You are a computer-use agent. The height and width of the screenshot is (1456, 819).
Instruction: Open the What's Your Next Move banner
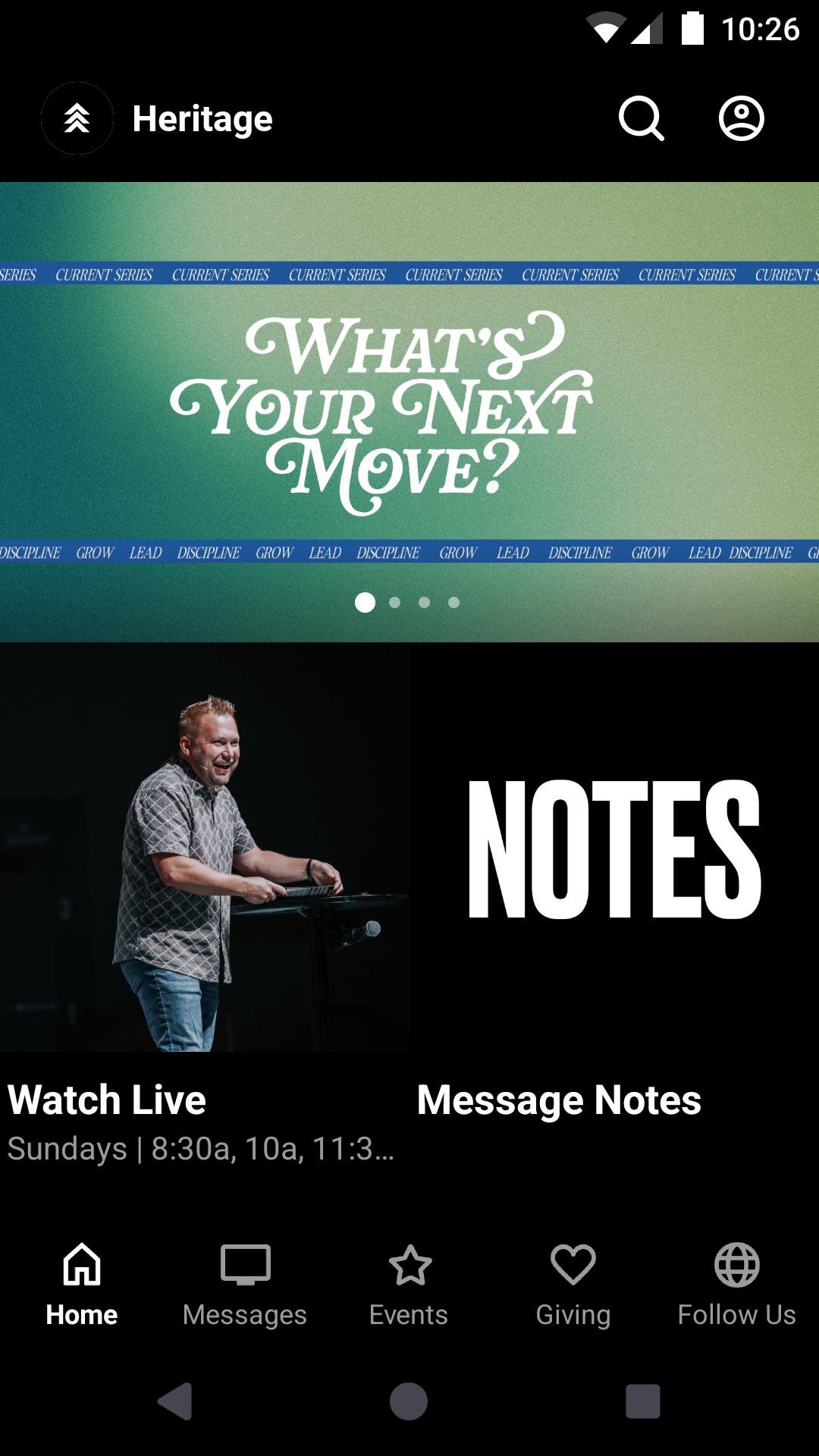[x=409, y=412]
